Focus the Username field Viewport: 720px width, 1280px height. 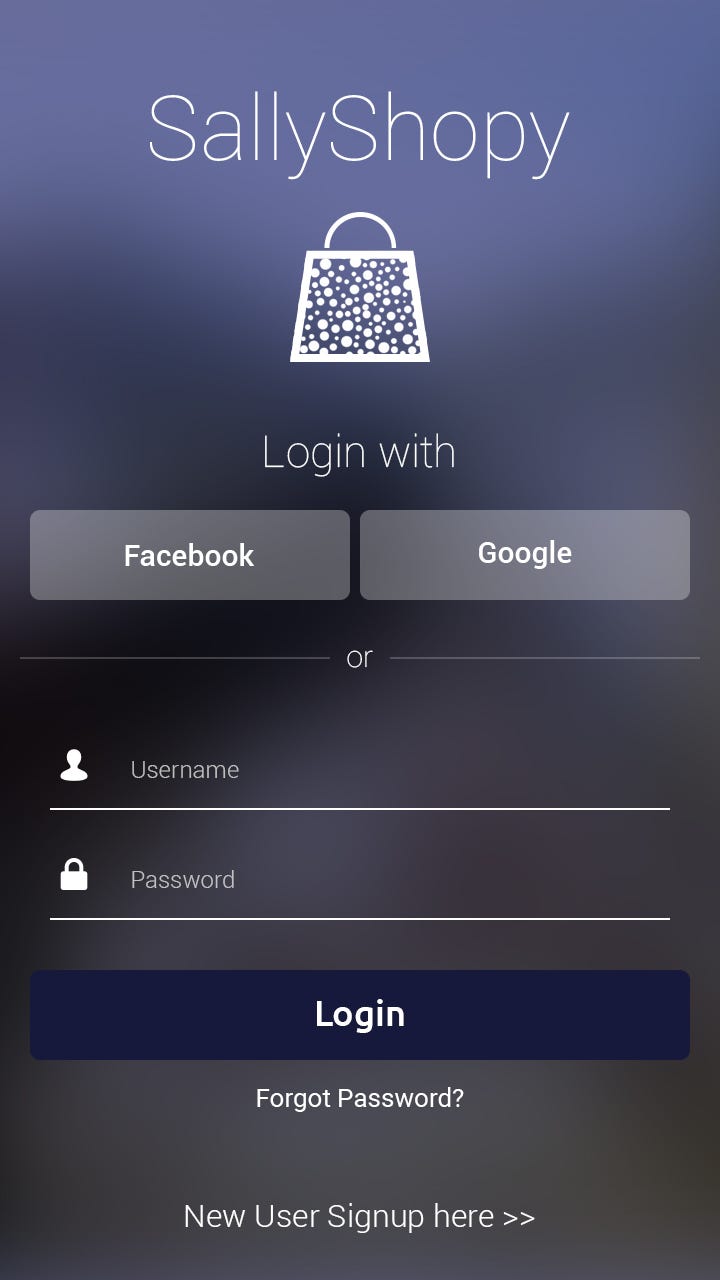(x=390, y=770)
